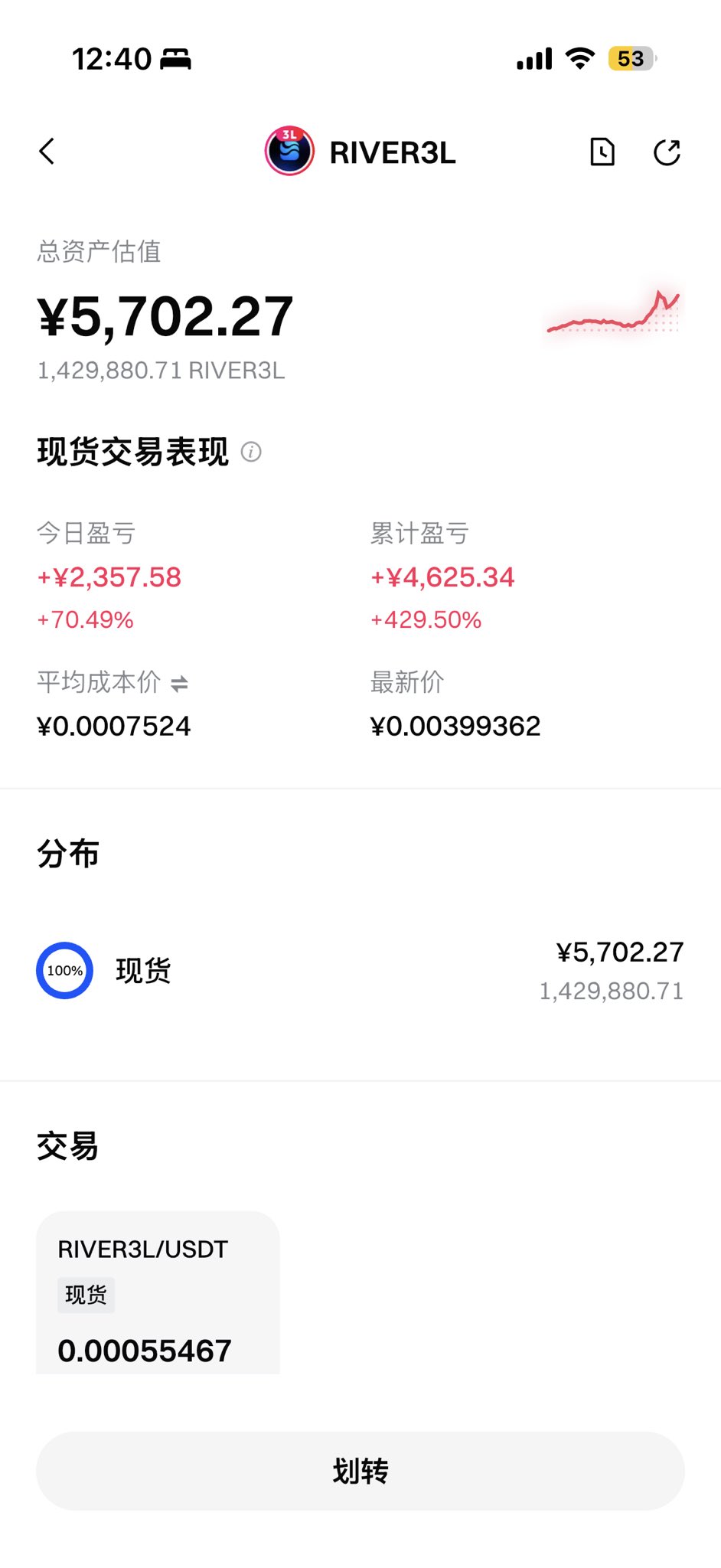The width and height of the screenshot is (721, 1568).
Task: View the total asset trend chart
Action: click(612, 314)
